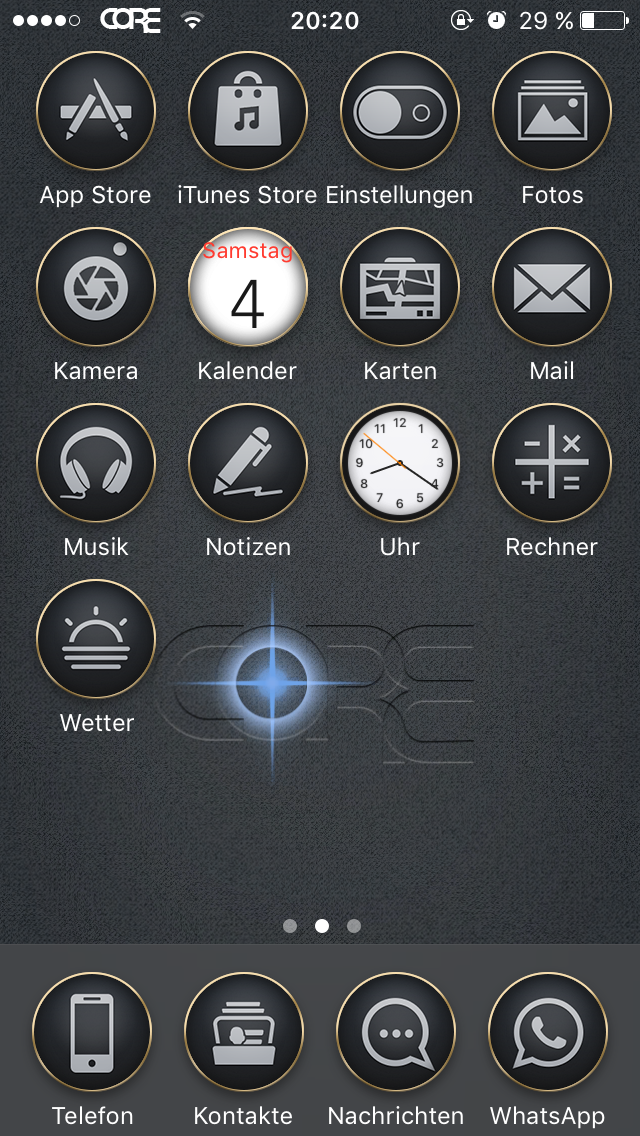
Task: Open Kalender showing Samstag 4
Action: coord(248,287)
